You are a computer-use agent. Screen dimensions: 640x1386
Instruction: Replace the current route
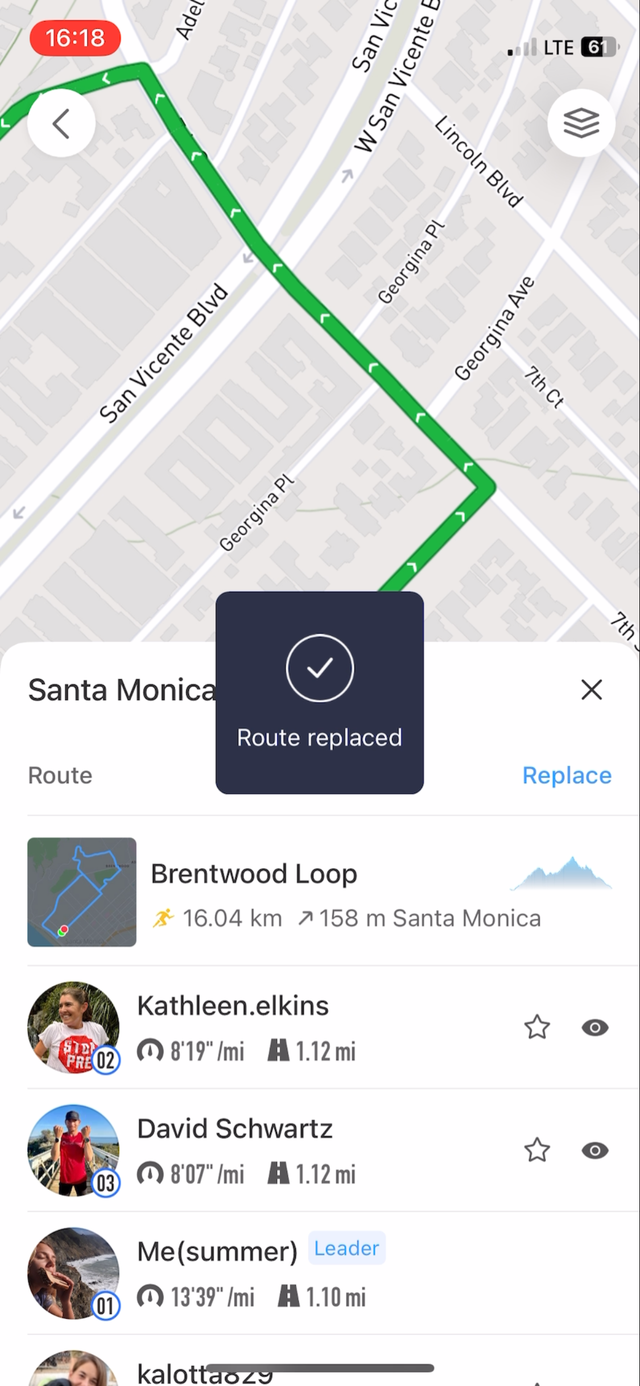(x=566, y=776)
